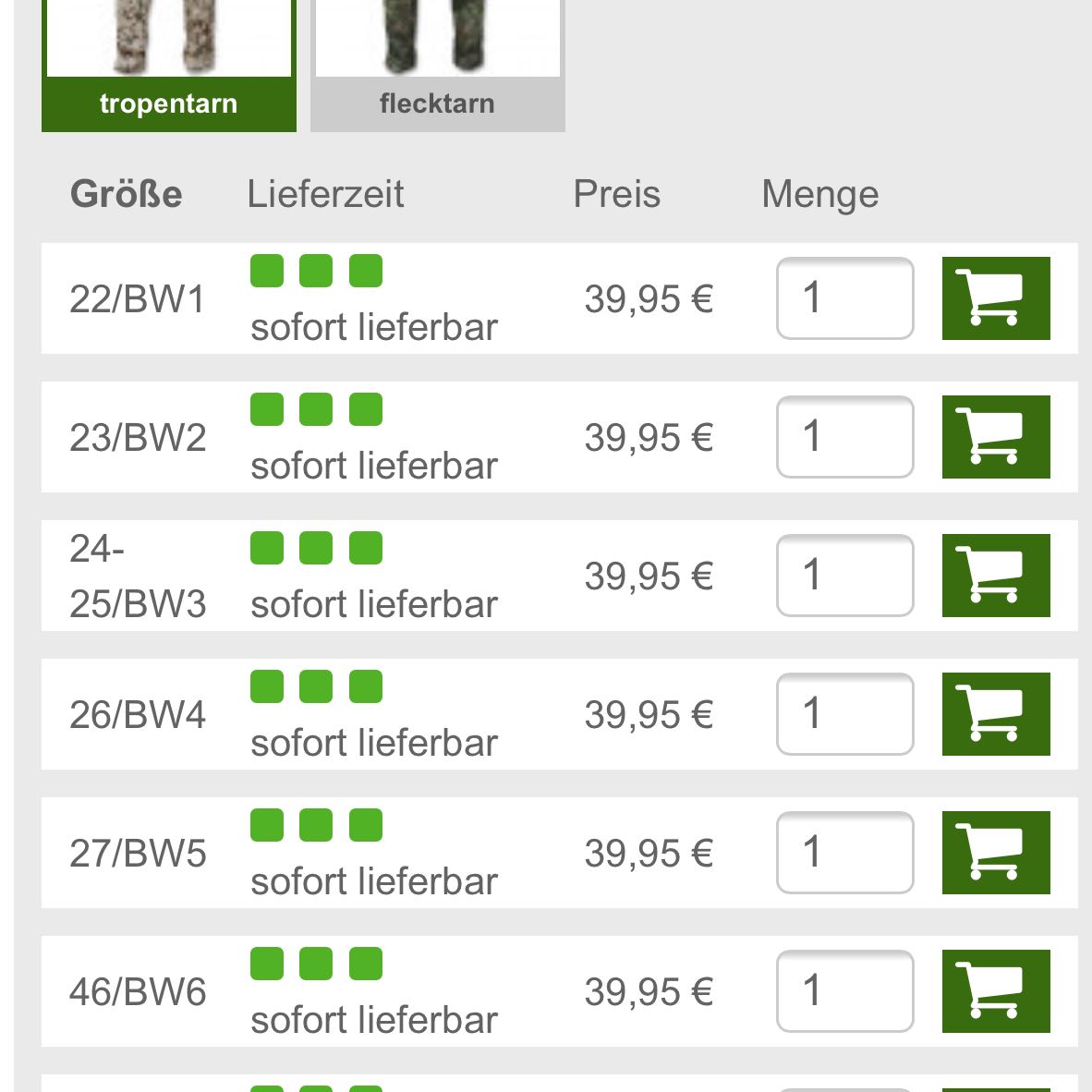Edit quantity field for size 27/BW5

(x=844, y=853)
